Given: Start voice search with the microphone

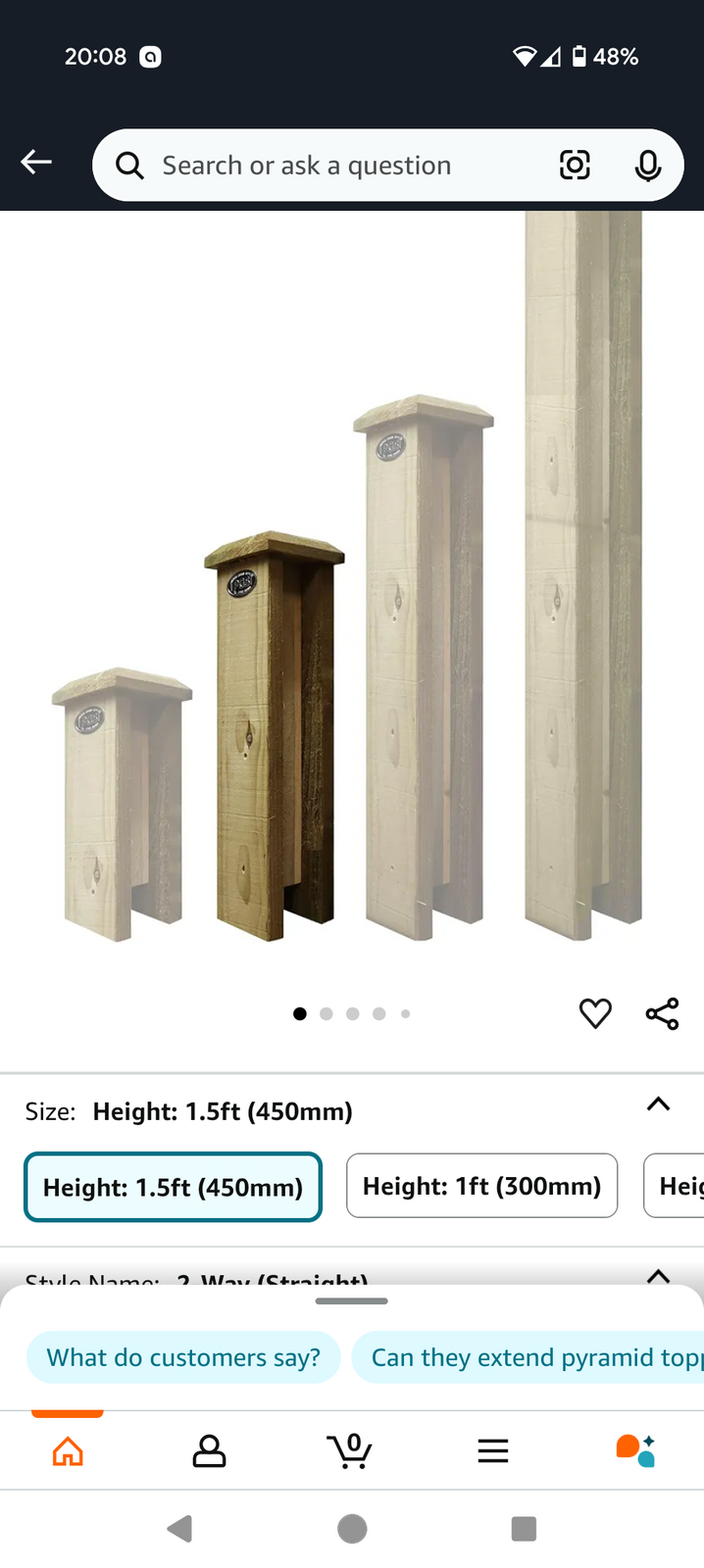Looking at the screenshot, I should tap(647, 166).
